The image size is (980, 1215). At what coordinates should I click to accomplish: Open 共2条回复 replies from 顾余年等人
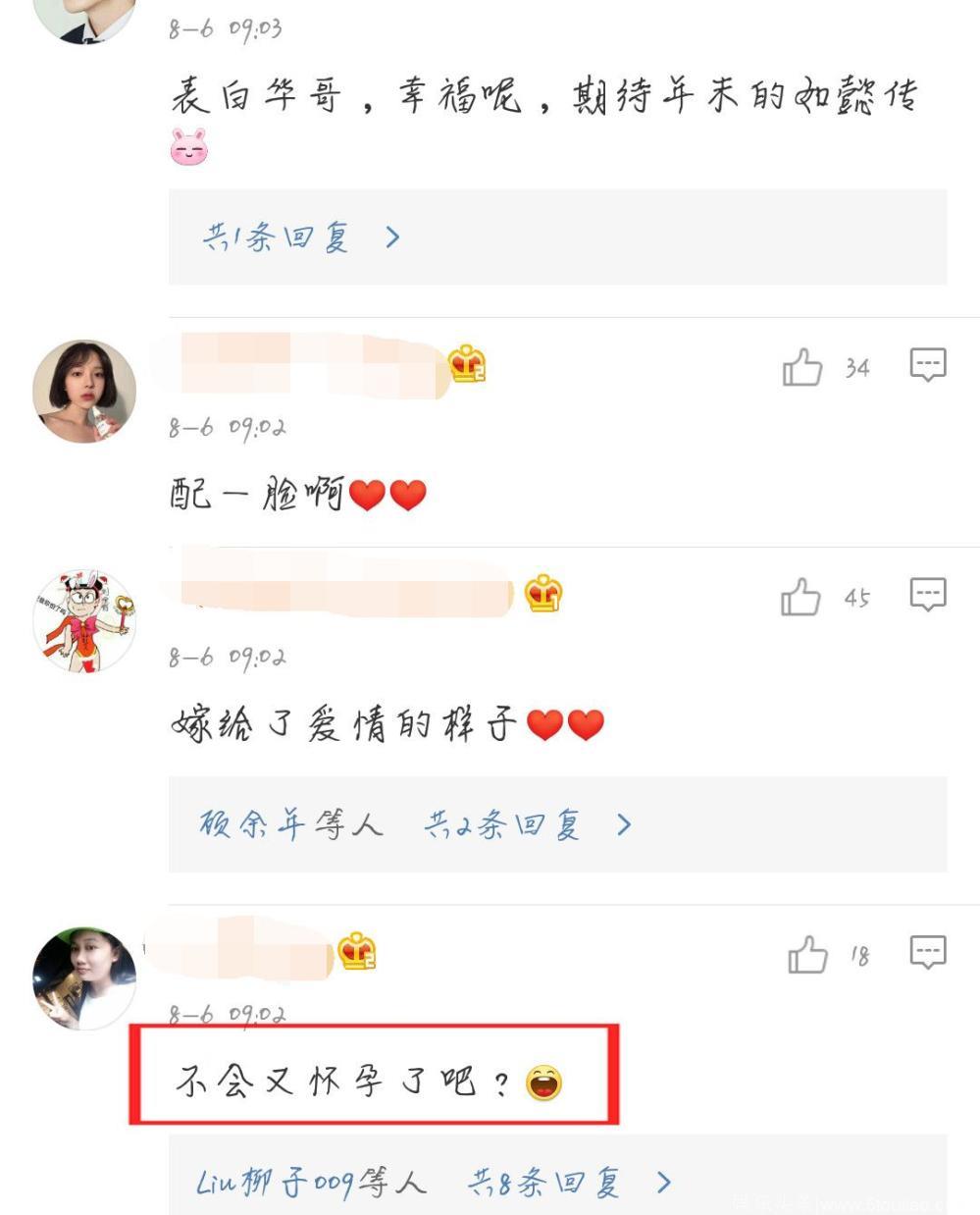coord(527,824)
